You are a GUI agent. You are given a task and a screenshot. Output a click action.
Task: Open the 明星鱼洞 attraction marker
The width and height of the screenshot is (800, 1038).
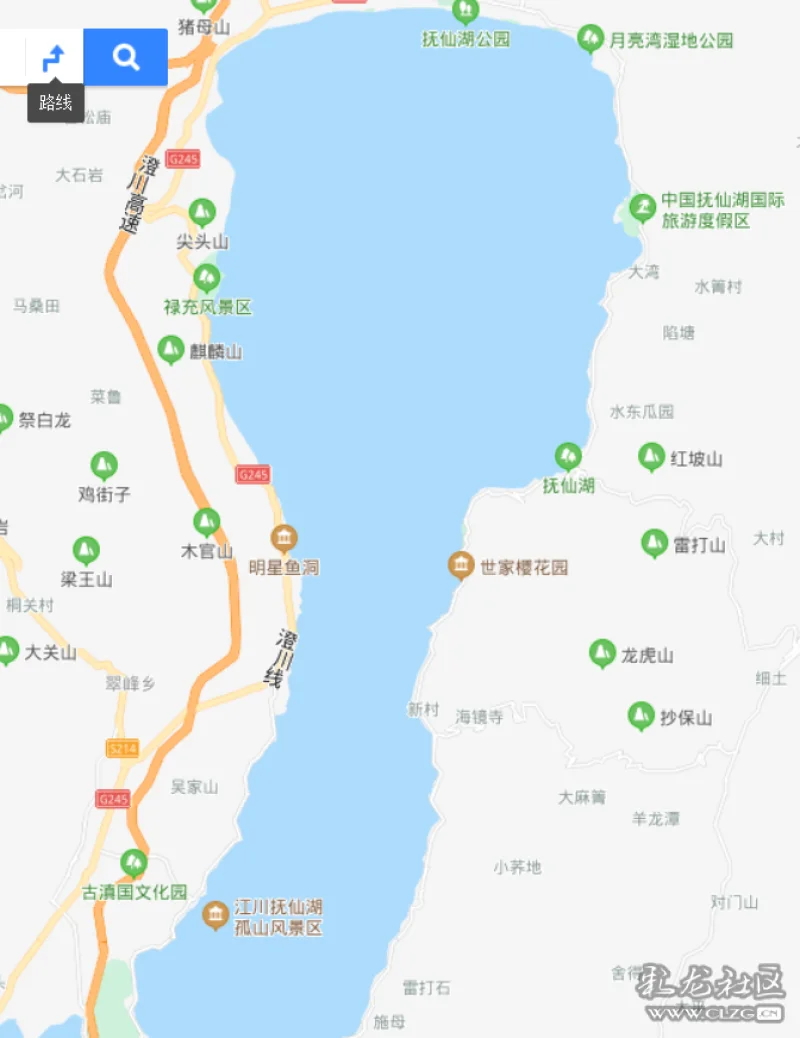[x=285, y=539]
